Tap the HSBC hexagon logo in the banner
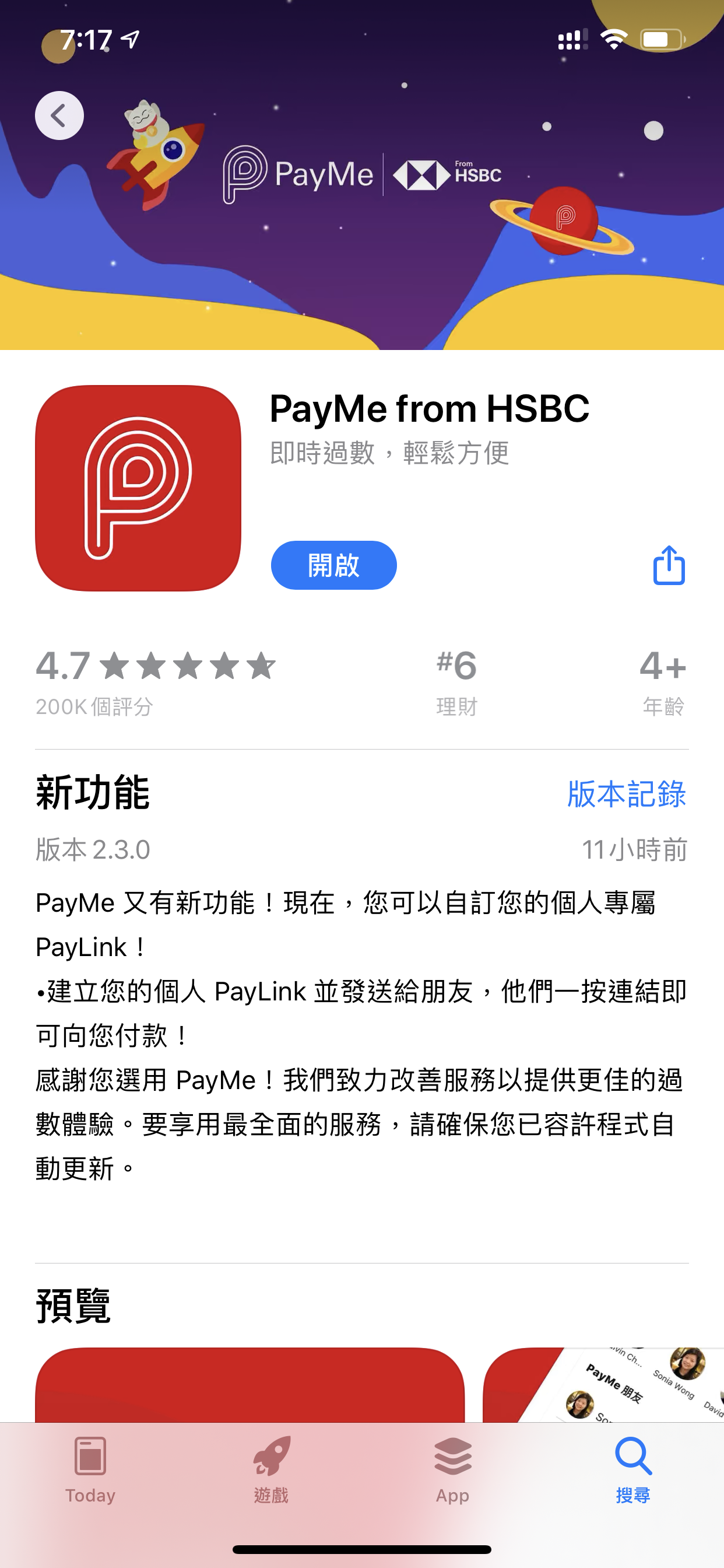This screenshot has width=724, height=1568. pyautogui.click(x=421, y=174)
